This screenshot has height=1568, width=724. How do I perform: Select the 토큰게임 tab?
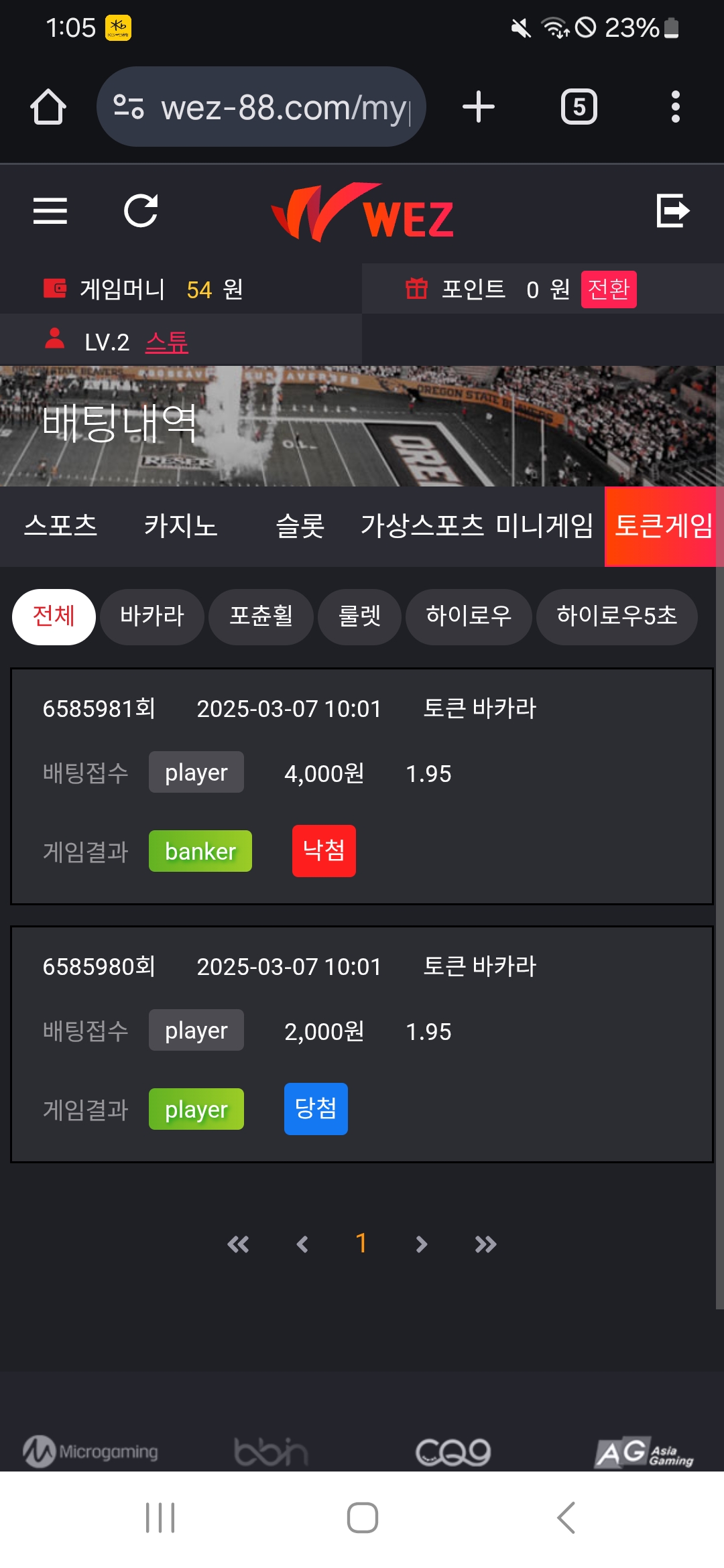[x=663, y=526]
